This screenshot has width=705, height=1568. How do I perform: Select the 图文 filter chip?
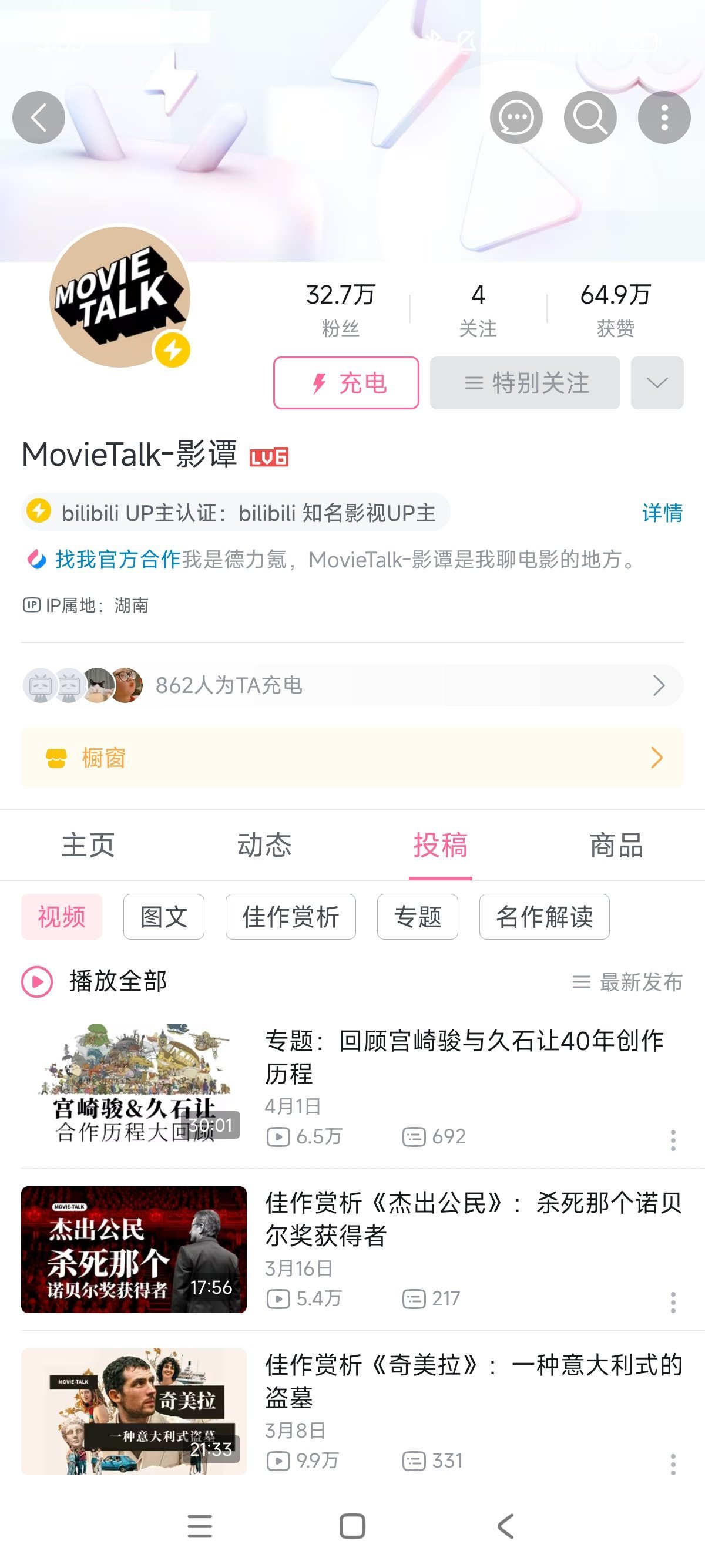coord(164,917)
